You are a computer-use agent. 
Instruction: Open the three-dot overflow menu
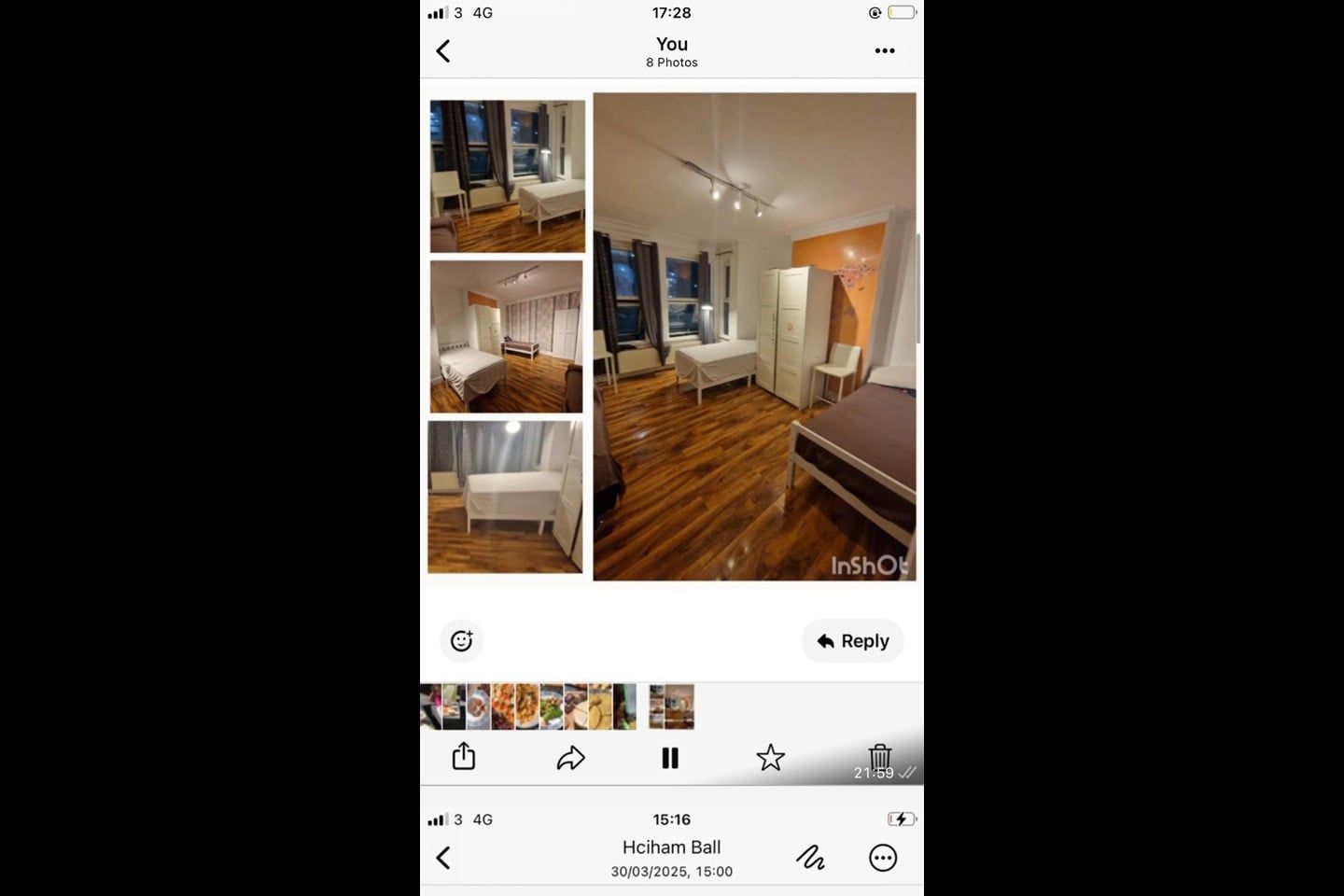click(884, 50)
